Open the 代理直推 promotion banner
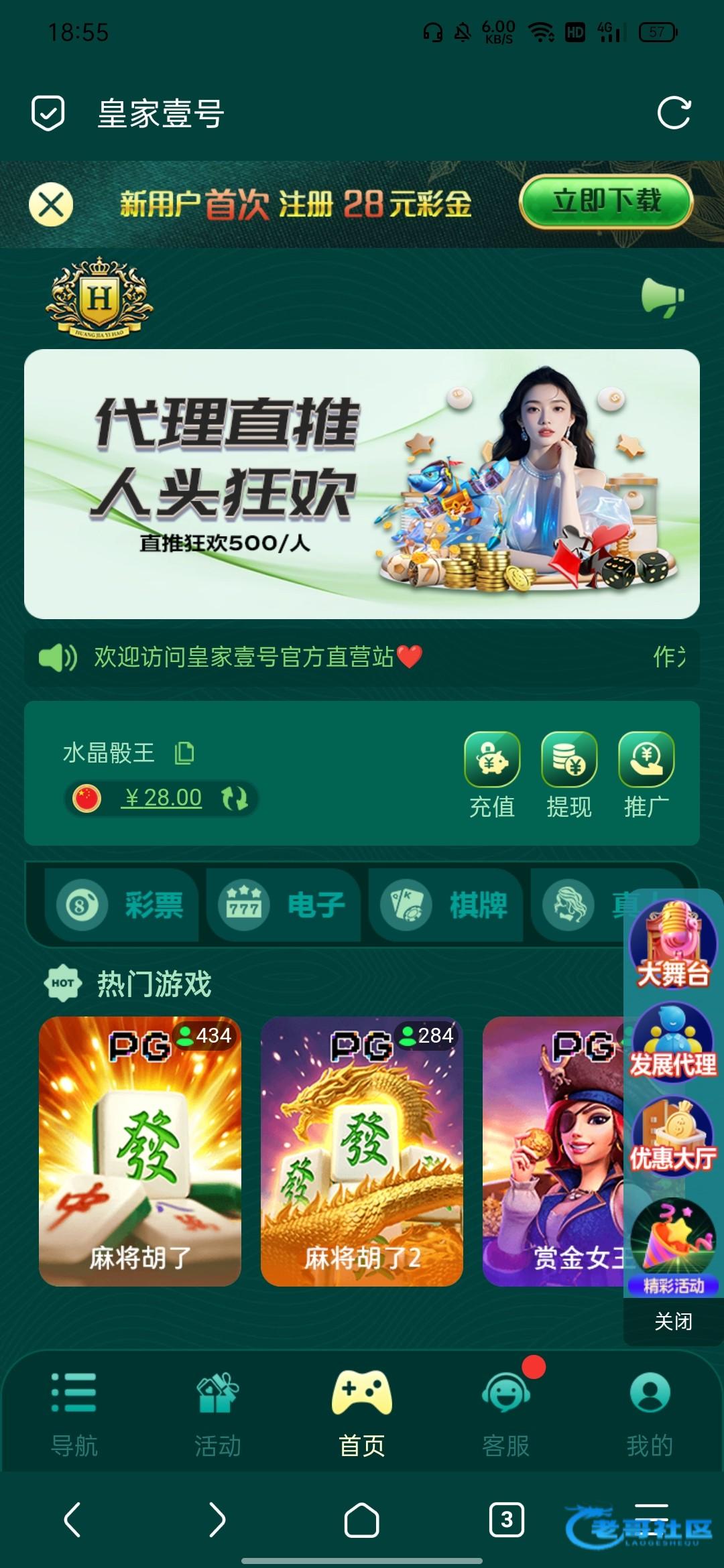The height and width of the screenshot is (1568, 724). point(362,483)
